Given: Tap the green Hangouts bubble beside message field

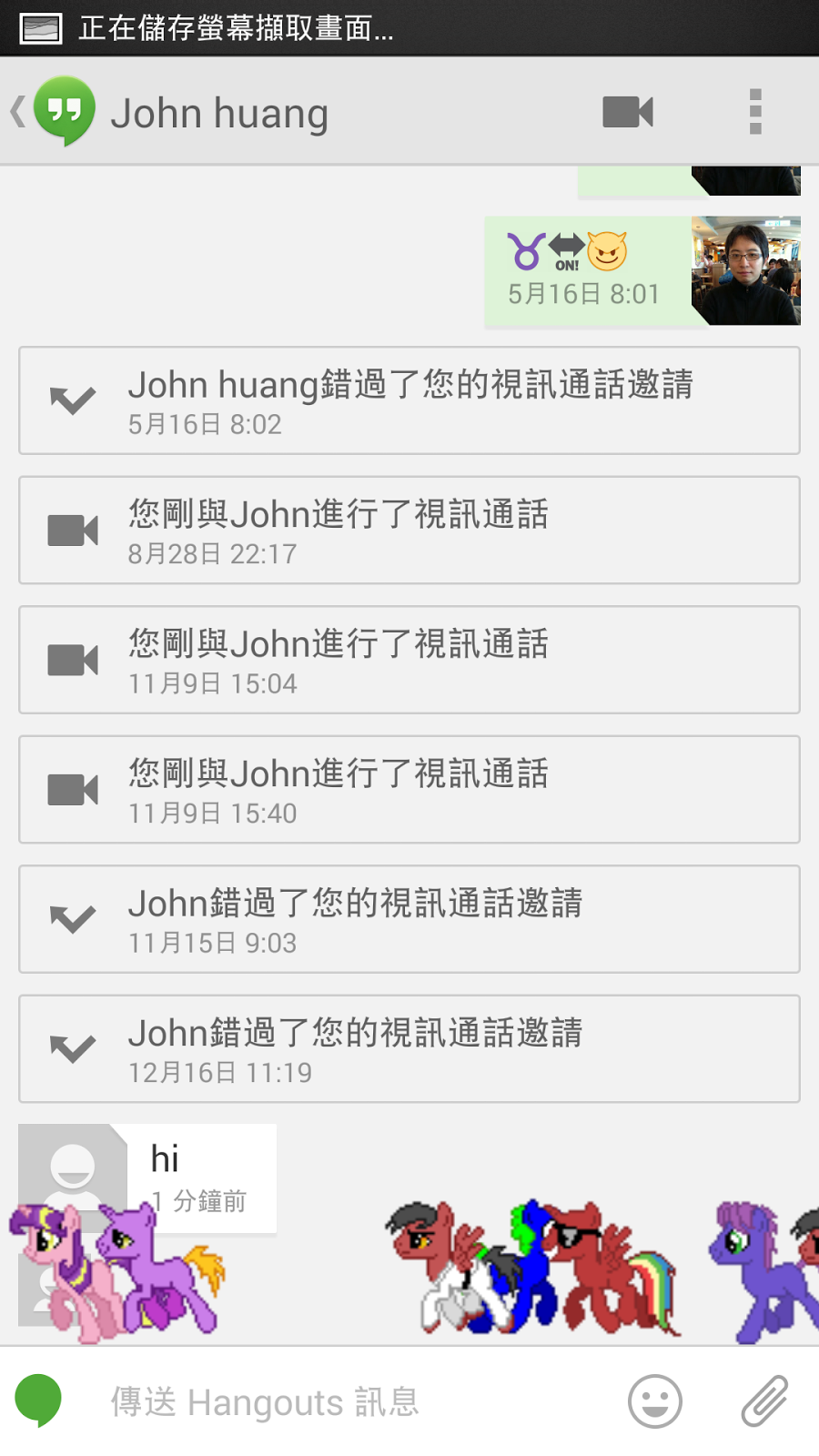Looking at the screenshot, I should click(38, 1400).
